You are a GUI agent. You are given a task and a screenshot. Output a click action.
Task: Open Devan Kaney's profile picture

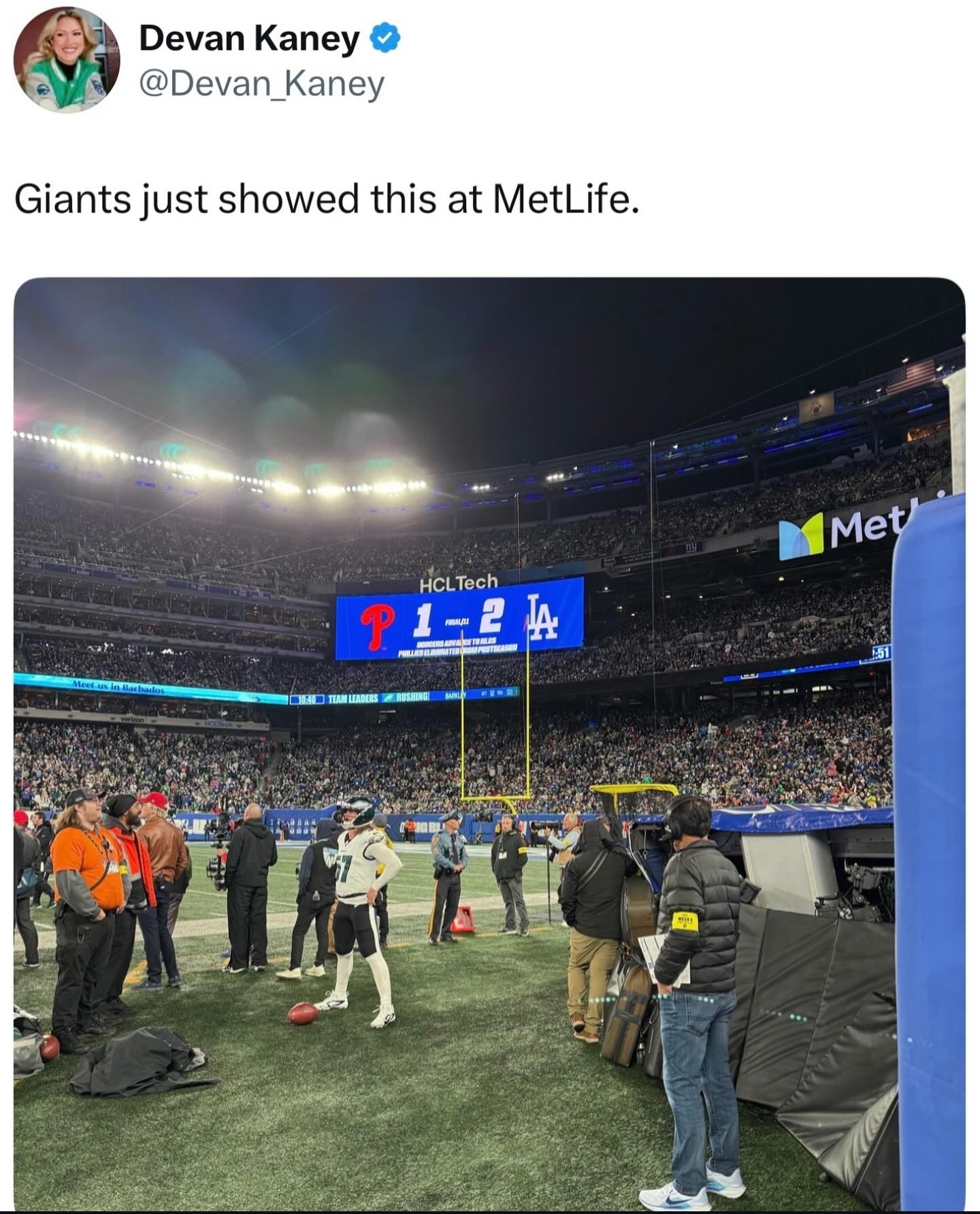(x=67, y=60)
